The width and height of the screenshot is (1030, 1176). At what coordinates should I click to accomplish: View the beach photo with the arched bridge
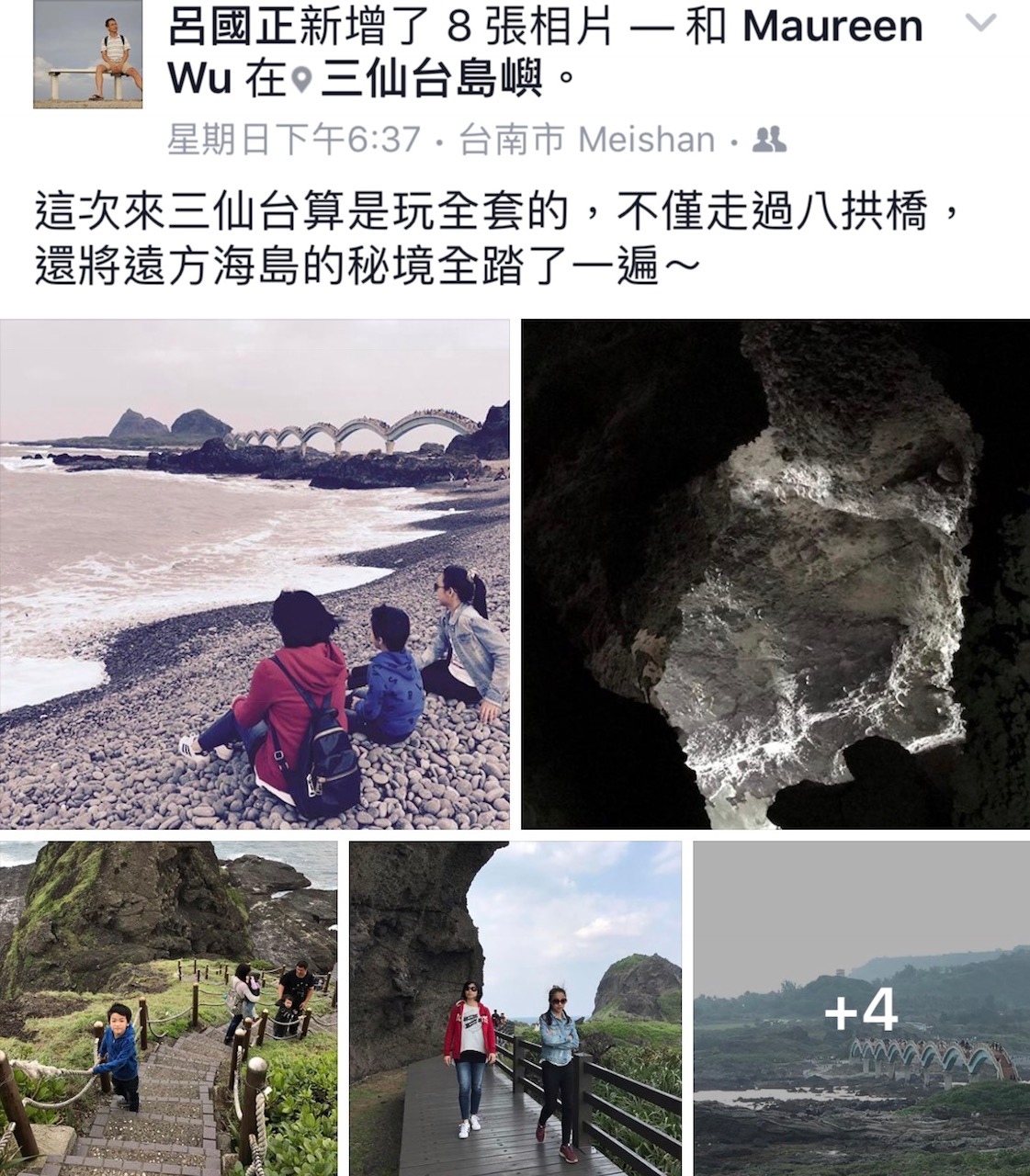255,574
